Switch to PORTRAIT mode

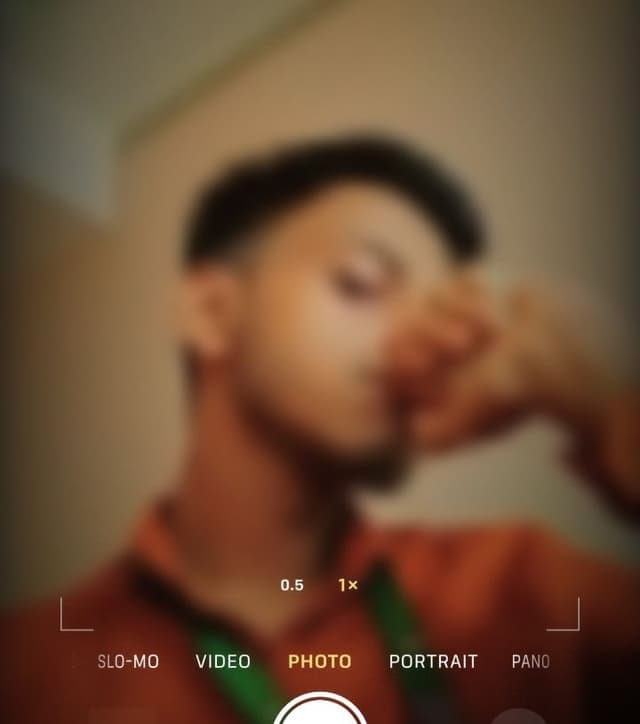click(433, 661)
